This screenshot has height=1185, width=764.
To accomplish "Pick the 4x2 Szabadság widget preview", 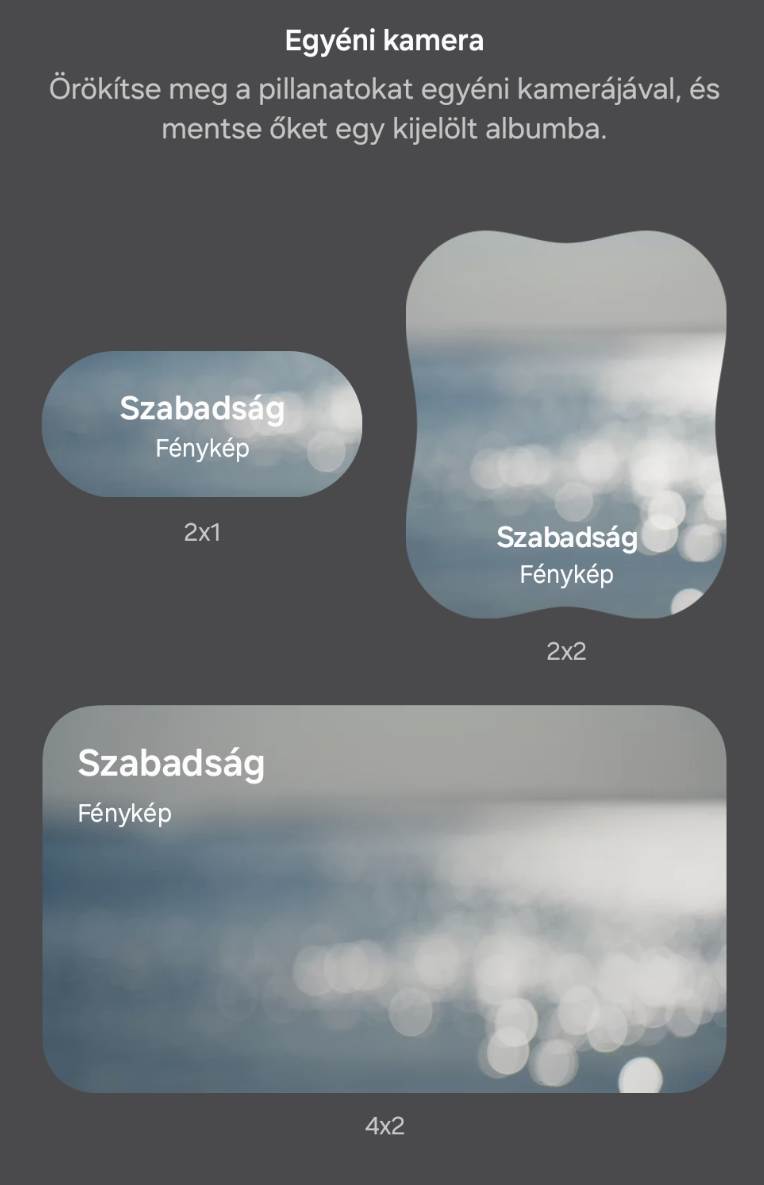I will point(384,898).
